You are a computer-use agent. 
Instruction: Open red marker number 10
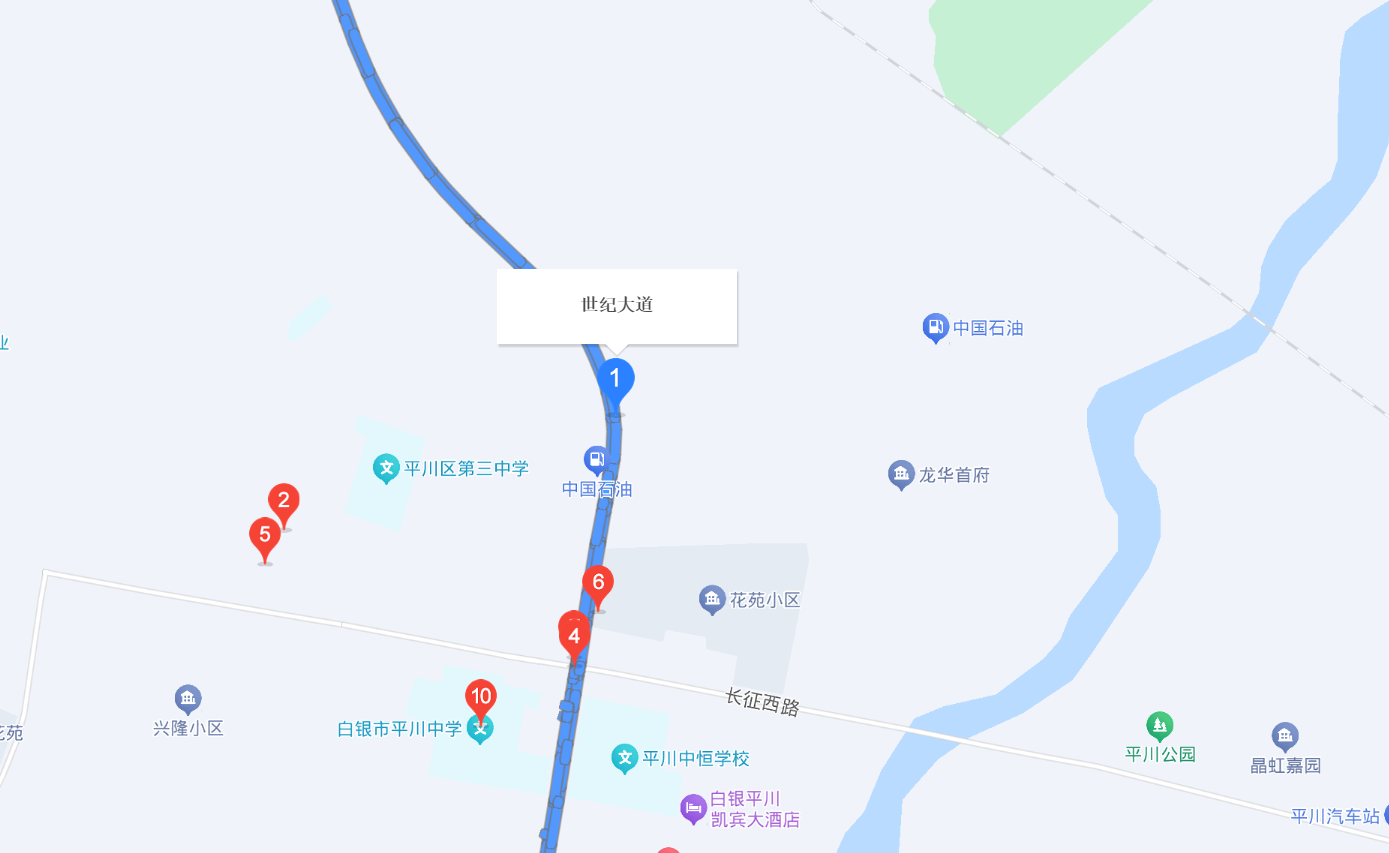481,697
